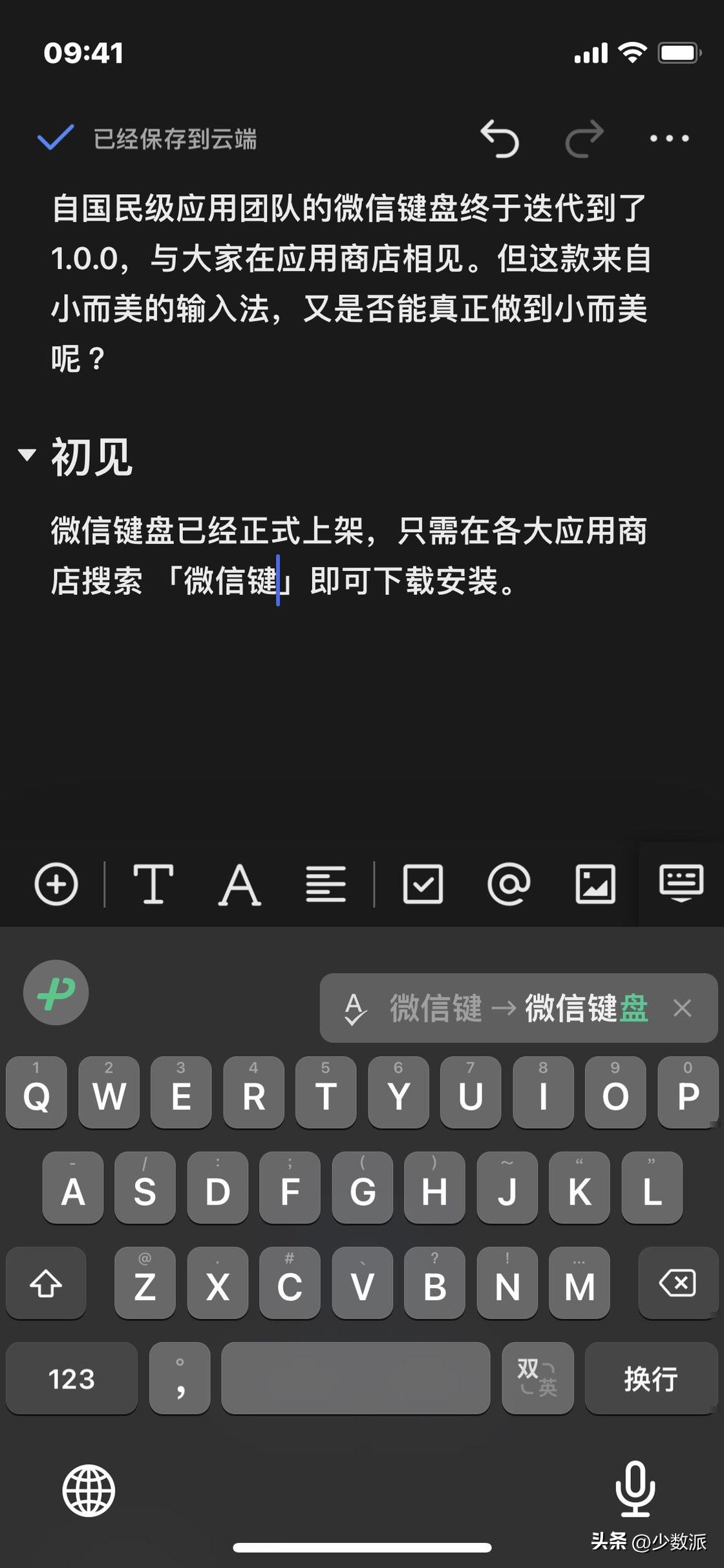Image resolution: width=724 pixels, height=1568 pixels.
Task: Open the plus insert menu
Action: 56,884
